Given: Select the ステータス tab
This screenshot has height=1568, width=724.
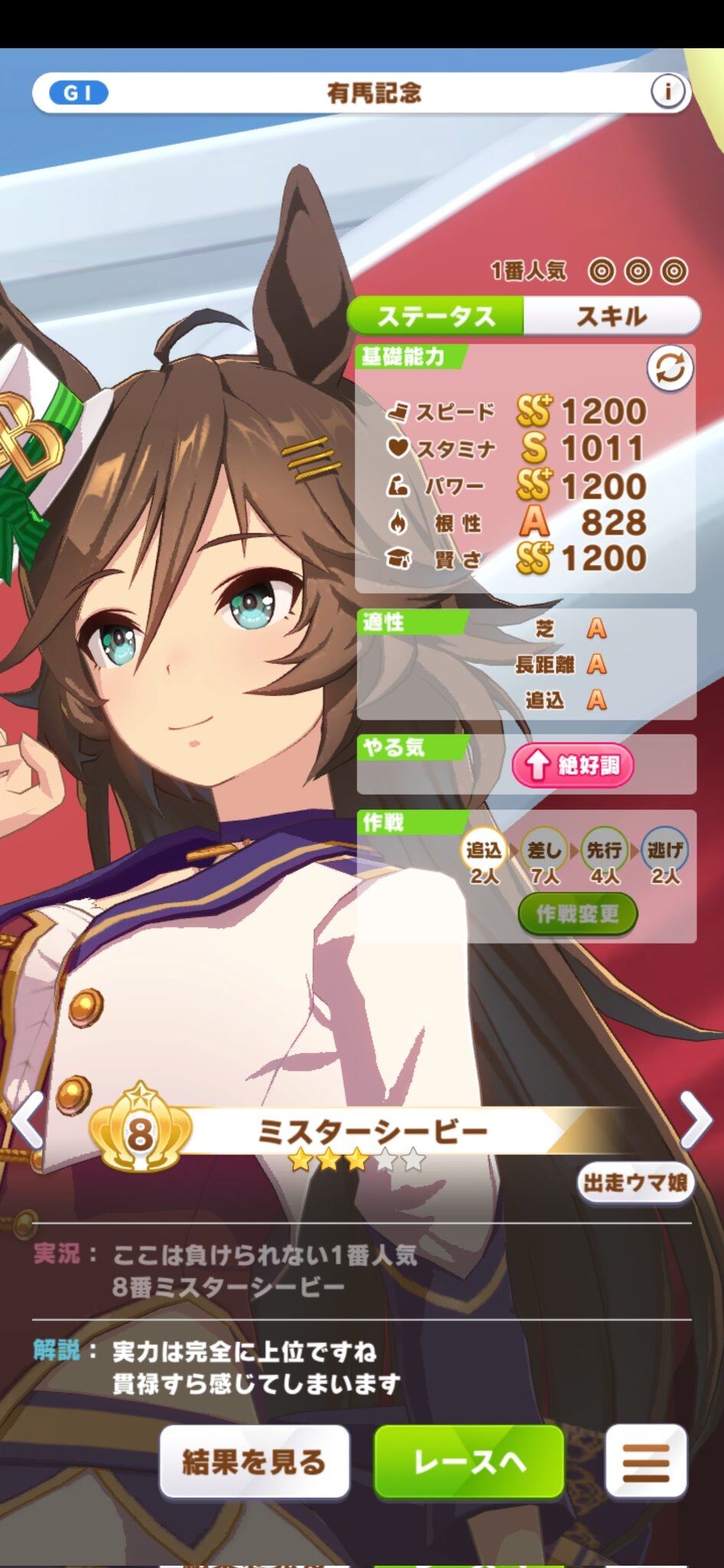Looking at the screenshot, I should point(436,315).
